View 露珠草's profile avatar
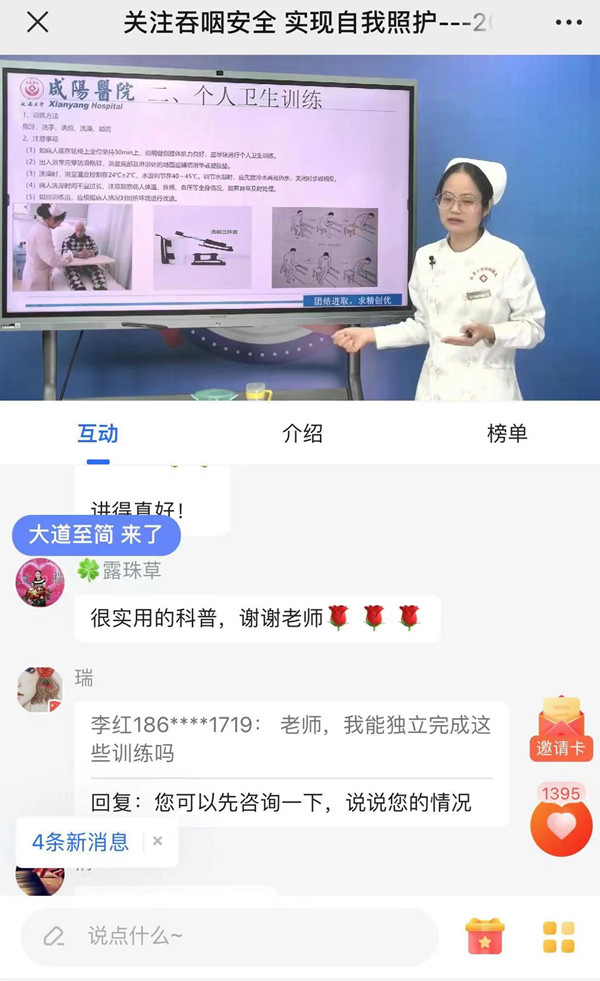Image resolution: width=600 pixels, height=981 pixels. click(x=40, y=582)
